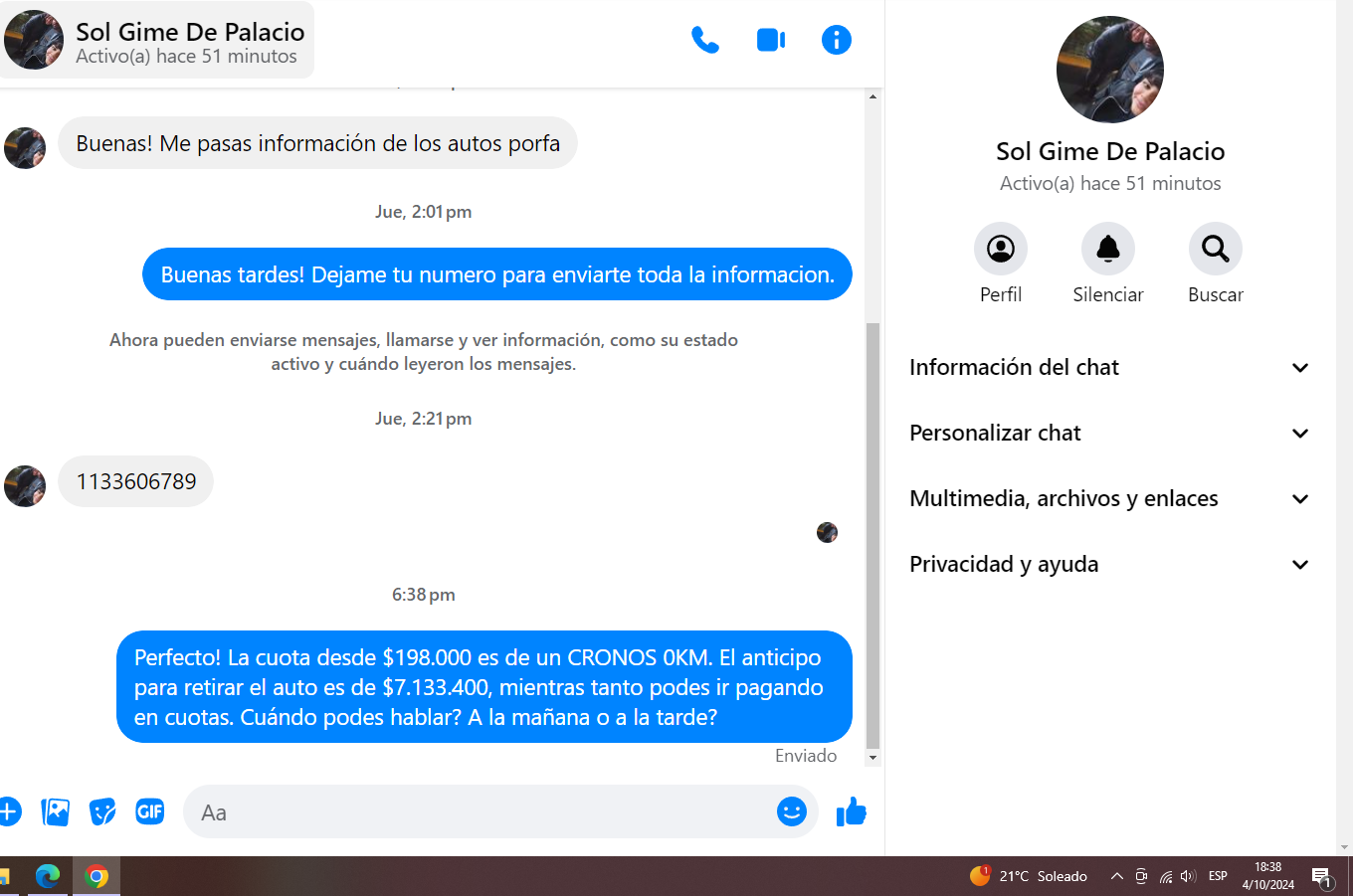Open more actions plus button

pyautogui.click(x=9, y=811)
